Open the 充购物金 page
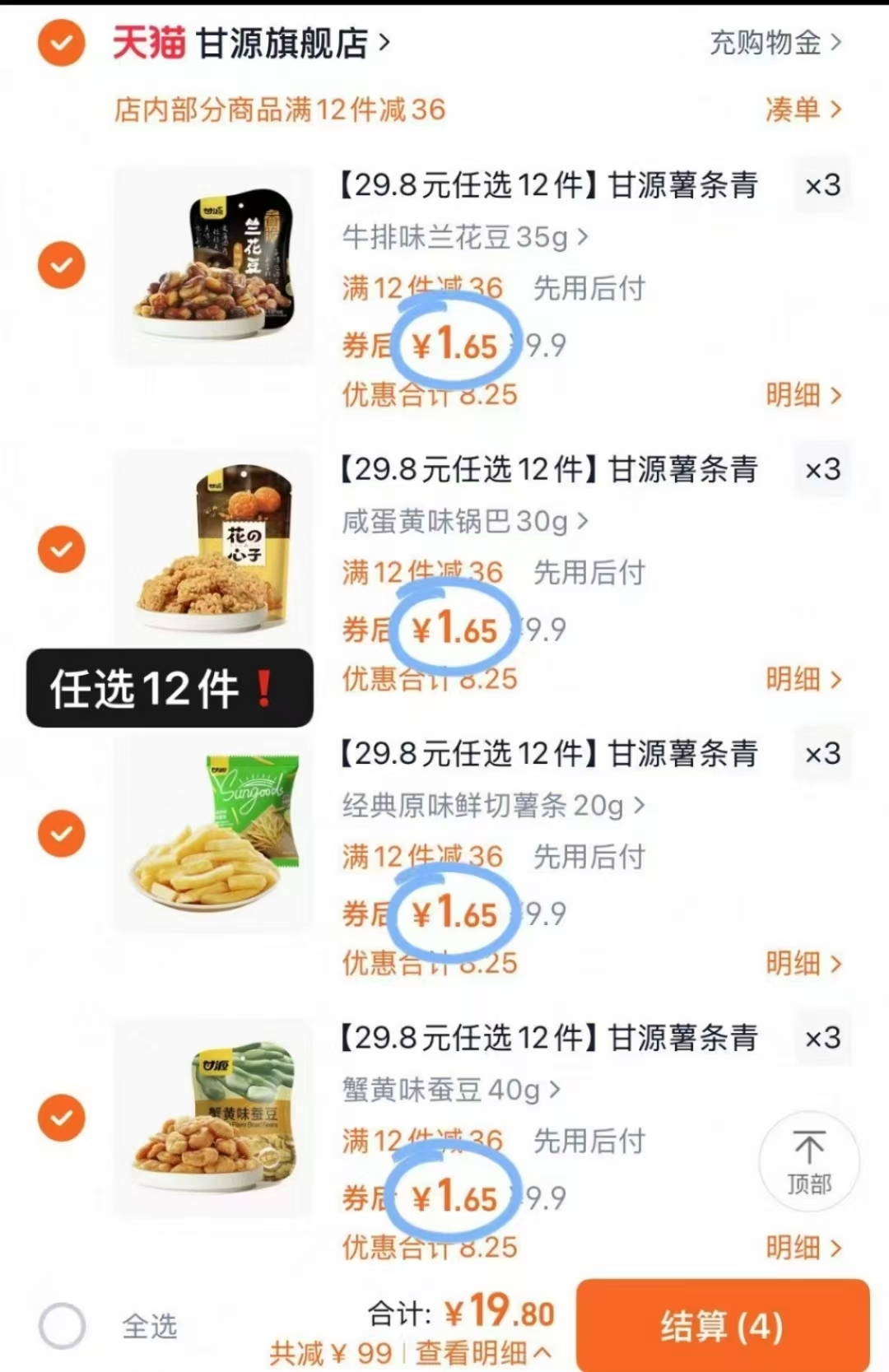Viewport: 889px width, 1372px height. coord(766,42)
